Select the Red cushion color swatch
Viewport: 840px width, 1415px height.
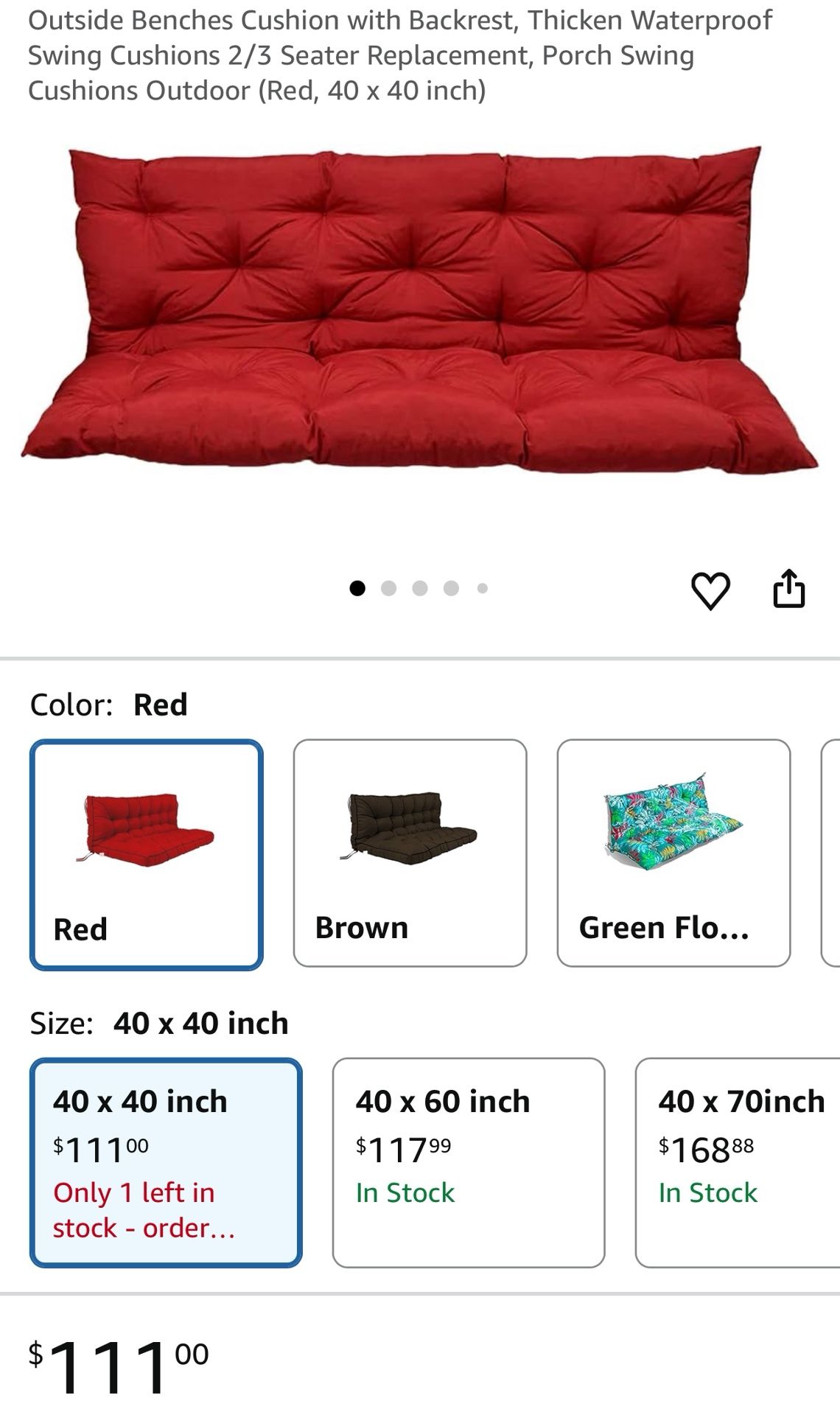click(x=144, y=828)
